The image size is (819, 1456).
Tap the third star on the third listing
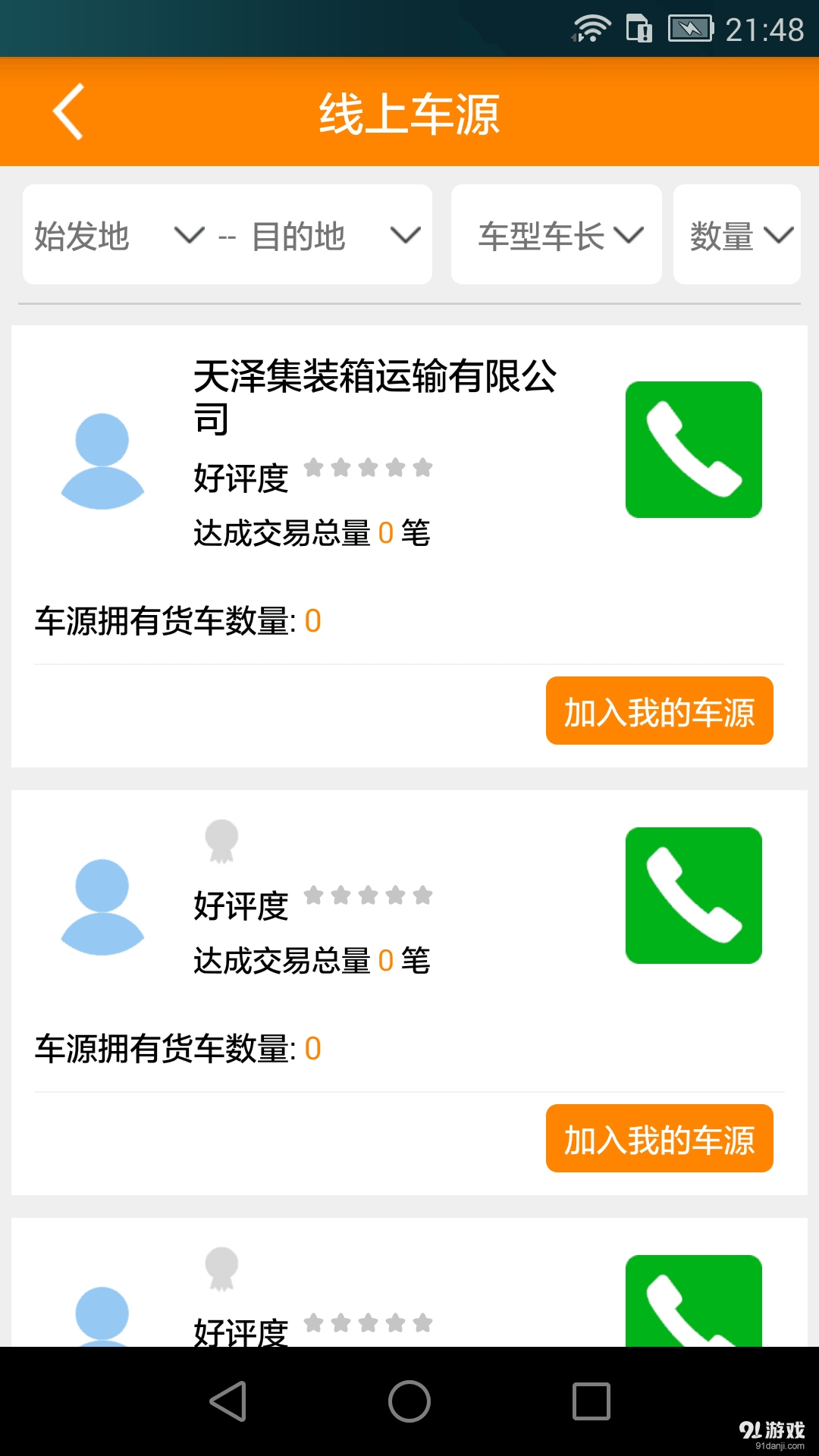click(369, 1323)
